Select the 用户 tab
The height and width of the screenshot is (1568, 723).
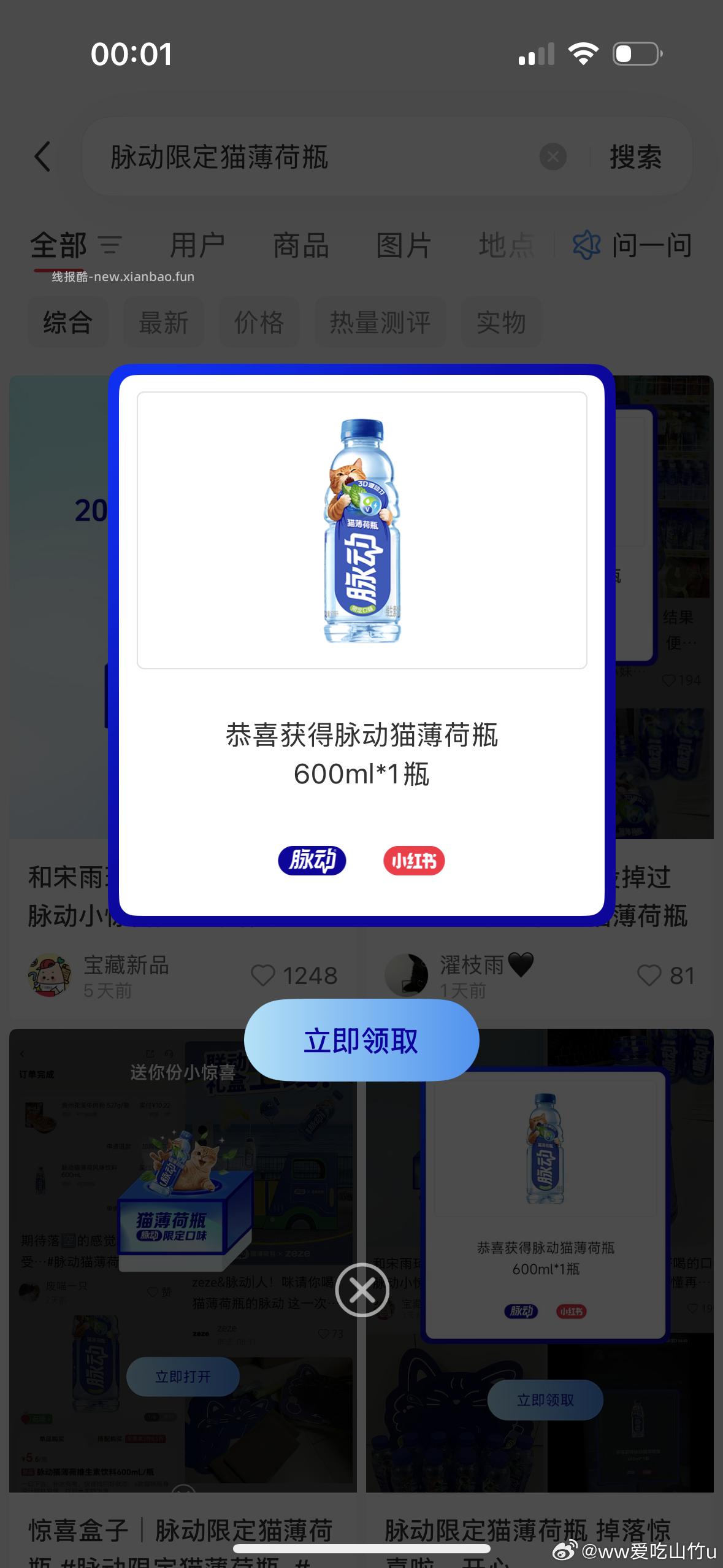[198, 245]
